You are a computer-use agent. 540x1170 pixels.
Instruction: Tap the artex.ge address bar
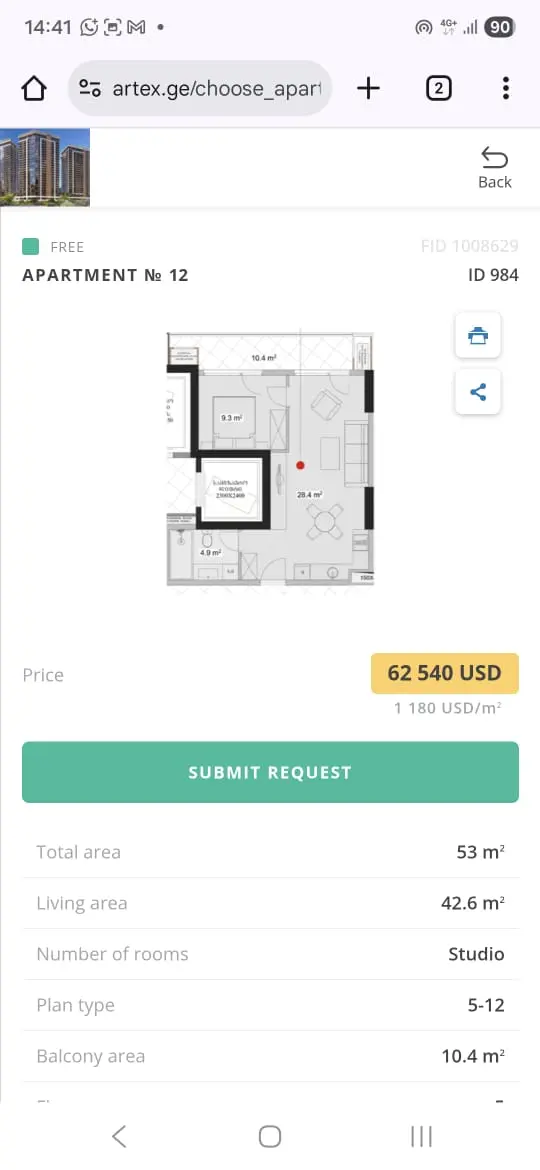pos(200,89)
